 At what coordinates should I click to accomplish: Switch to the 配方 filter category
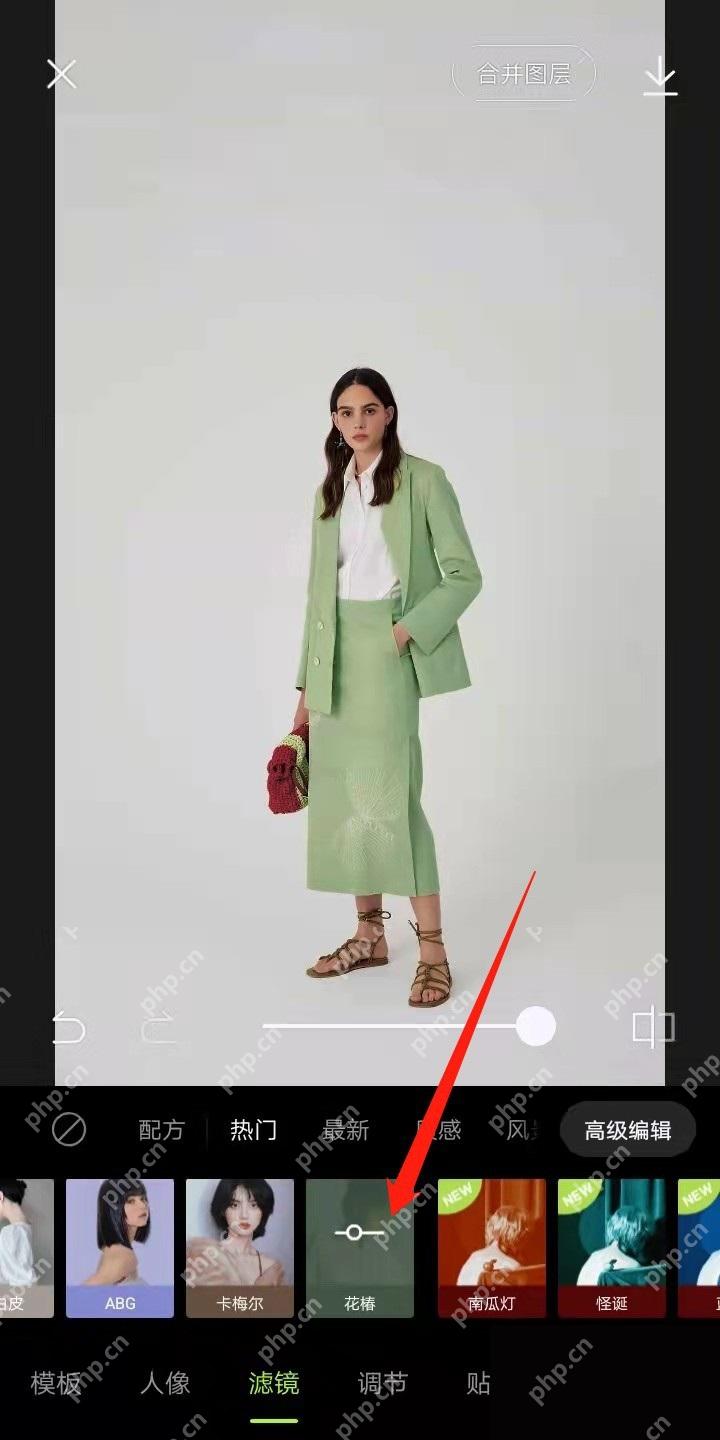(162, 1130)
